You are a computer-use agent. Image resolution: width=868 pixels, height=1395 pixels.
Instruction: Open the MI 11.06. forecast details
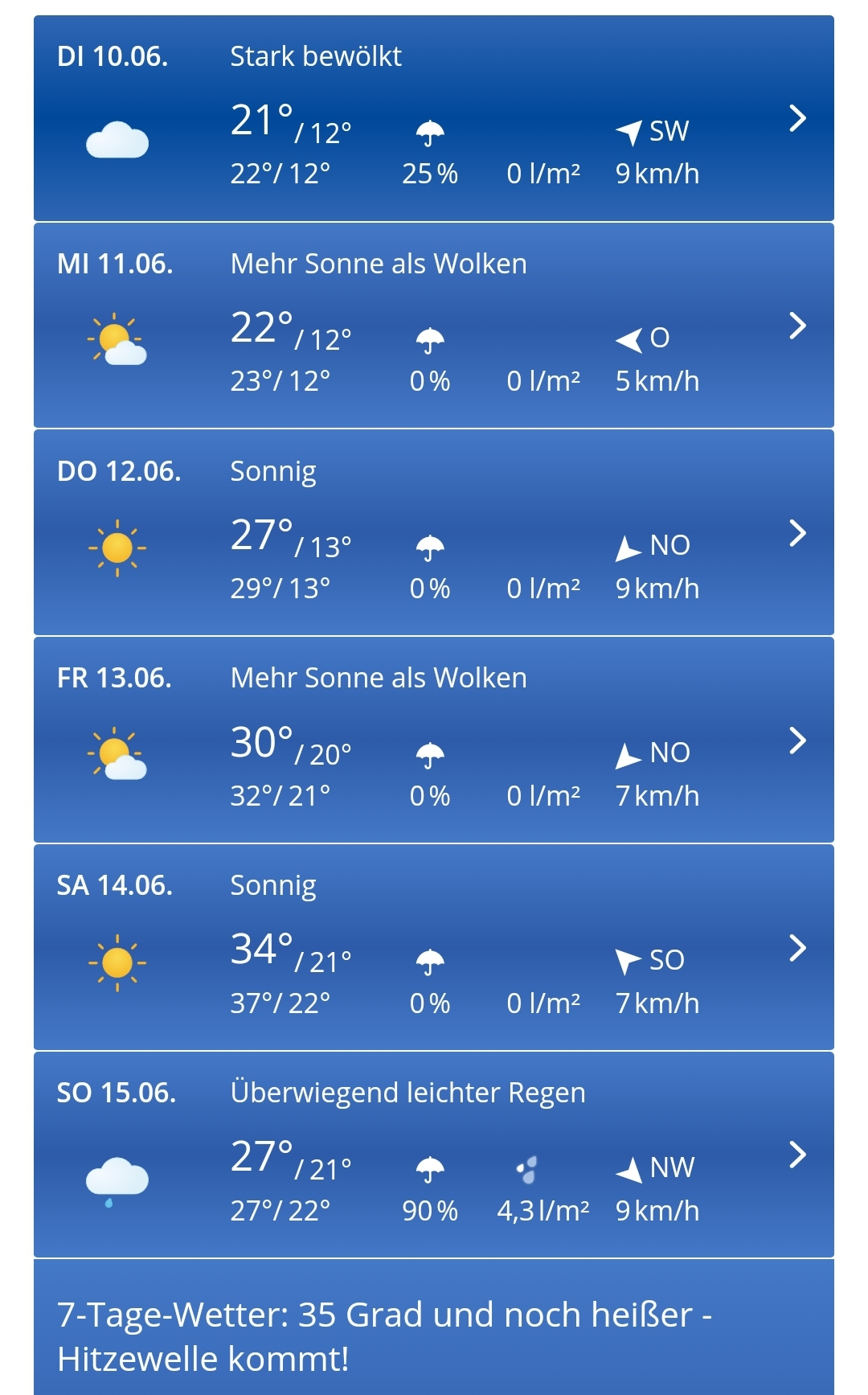coord(796,326)
